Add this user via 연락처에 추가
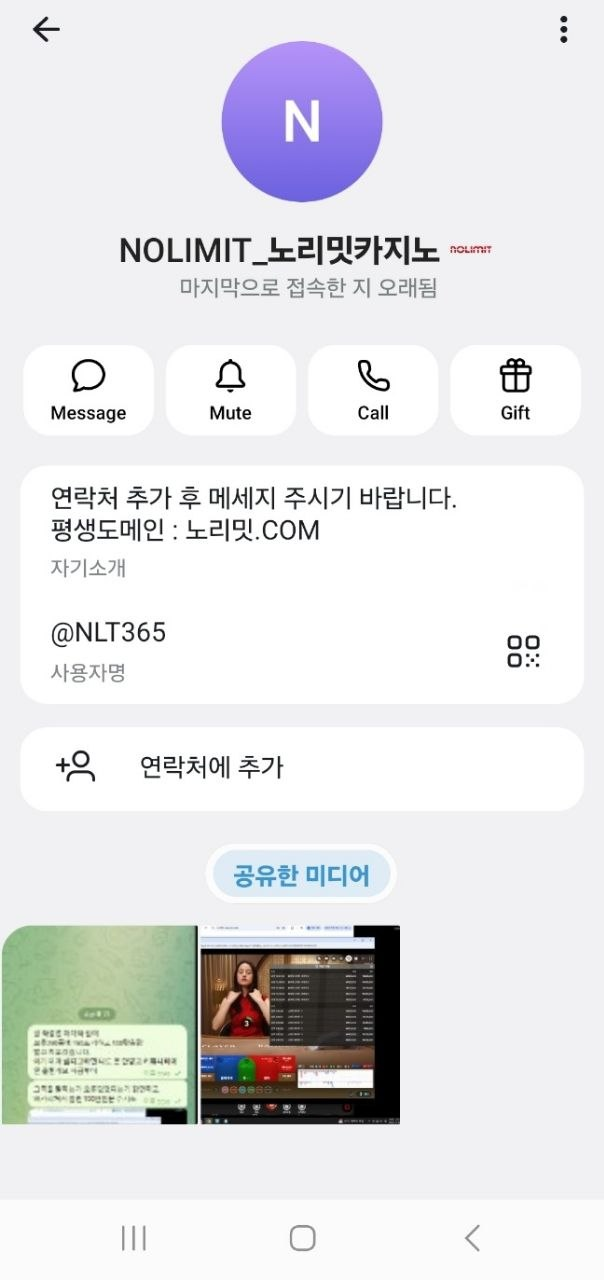 click(300, 768)
